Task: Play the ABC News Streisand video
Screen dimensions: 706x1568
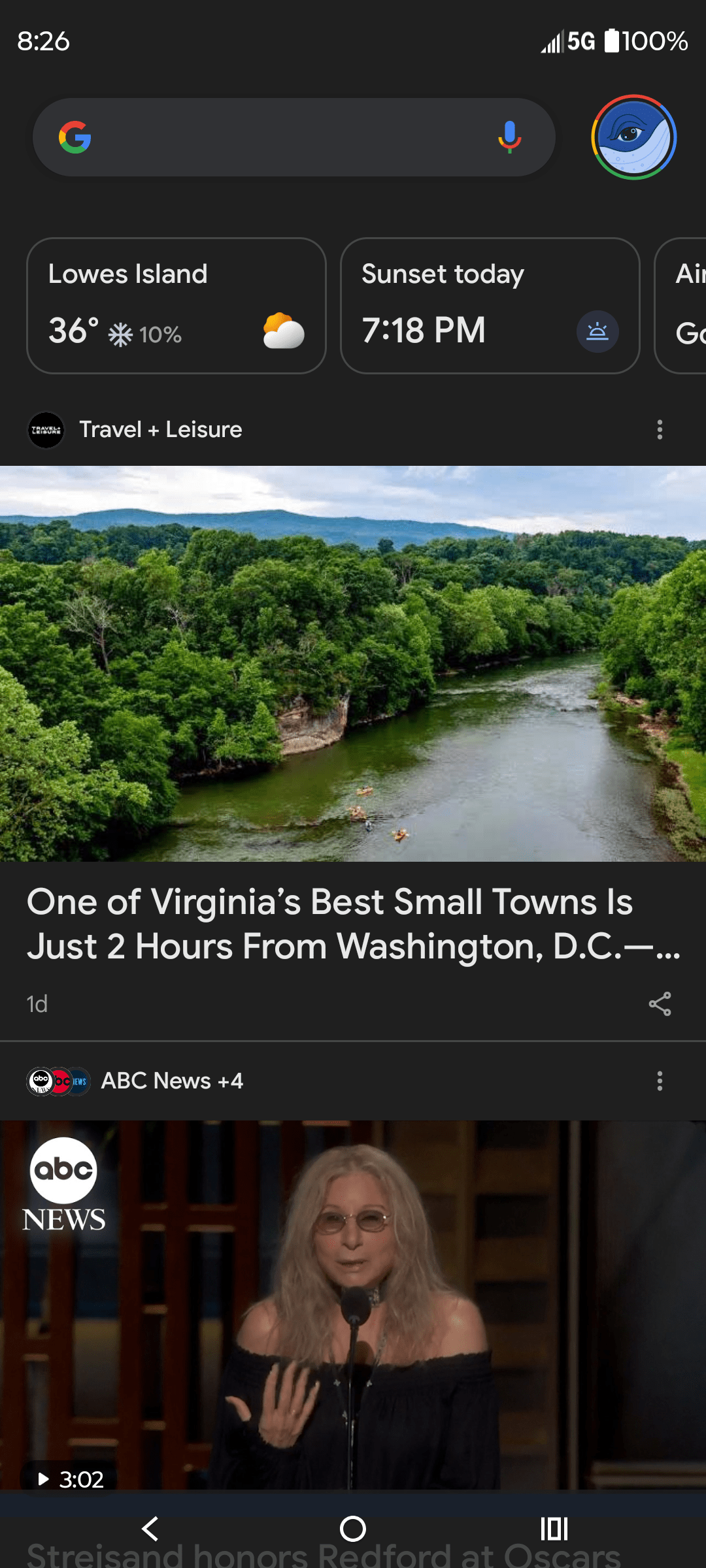Action: 353,1303
